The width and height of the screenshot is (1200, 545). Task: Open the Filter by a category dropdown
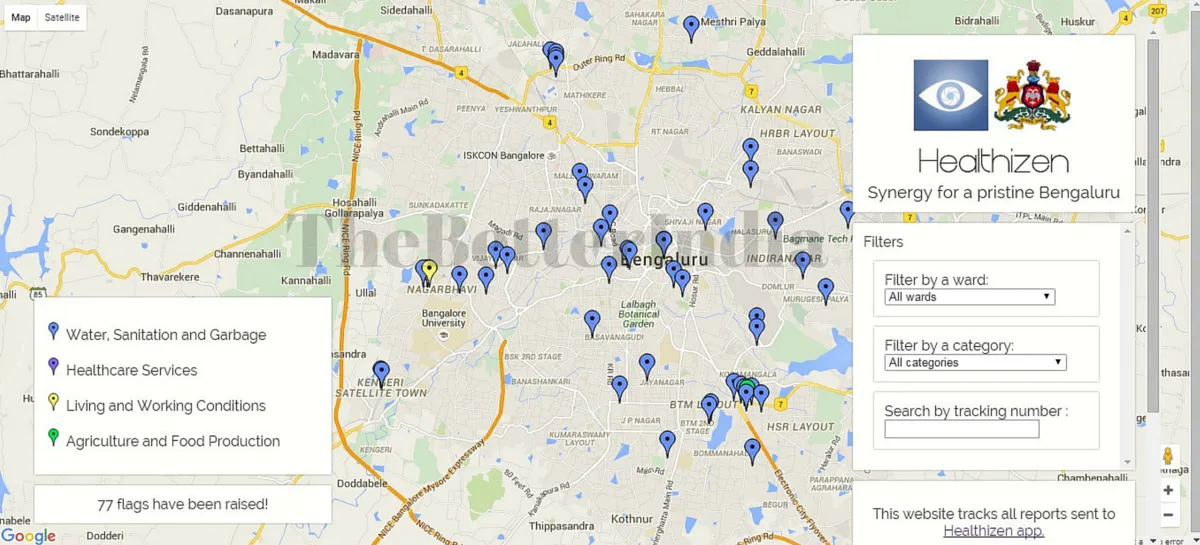coord(976,363)
